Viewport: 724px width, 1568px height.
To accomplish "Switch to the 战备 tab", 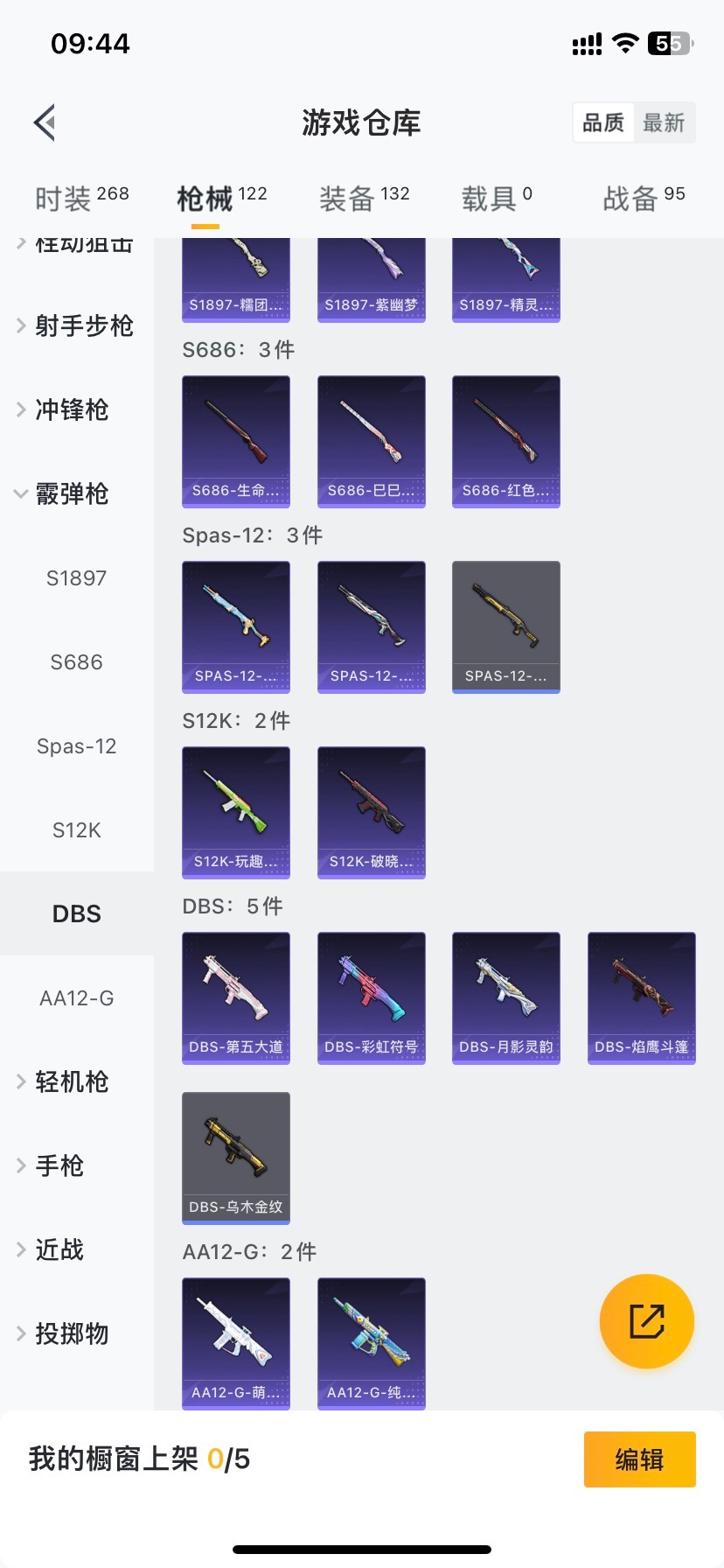I will (644, 199).
